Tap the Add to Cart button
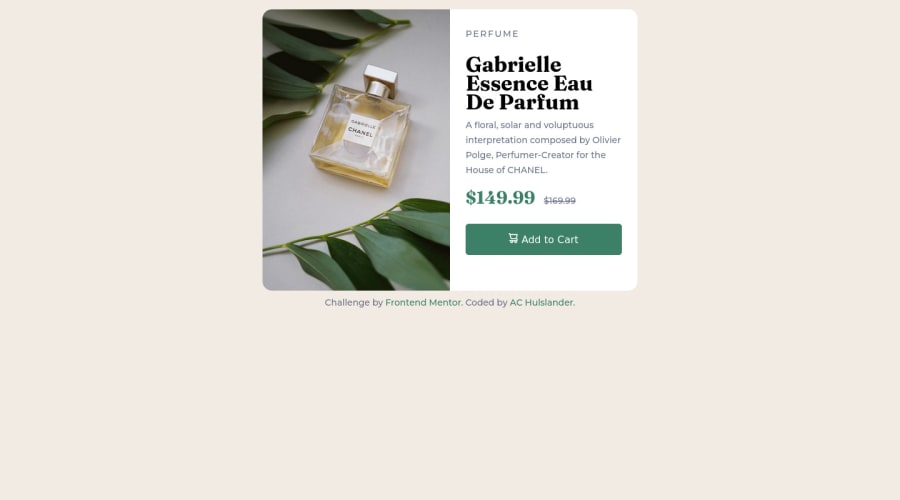Image resolution: width=900 pixels, height=500 pixels. tap(543, 239)
